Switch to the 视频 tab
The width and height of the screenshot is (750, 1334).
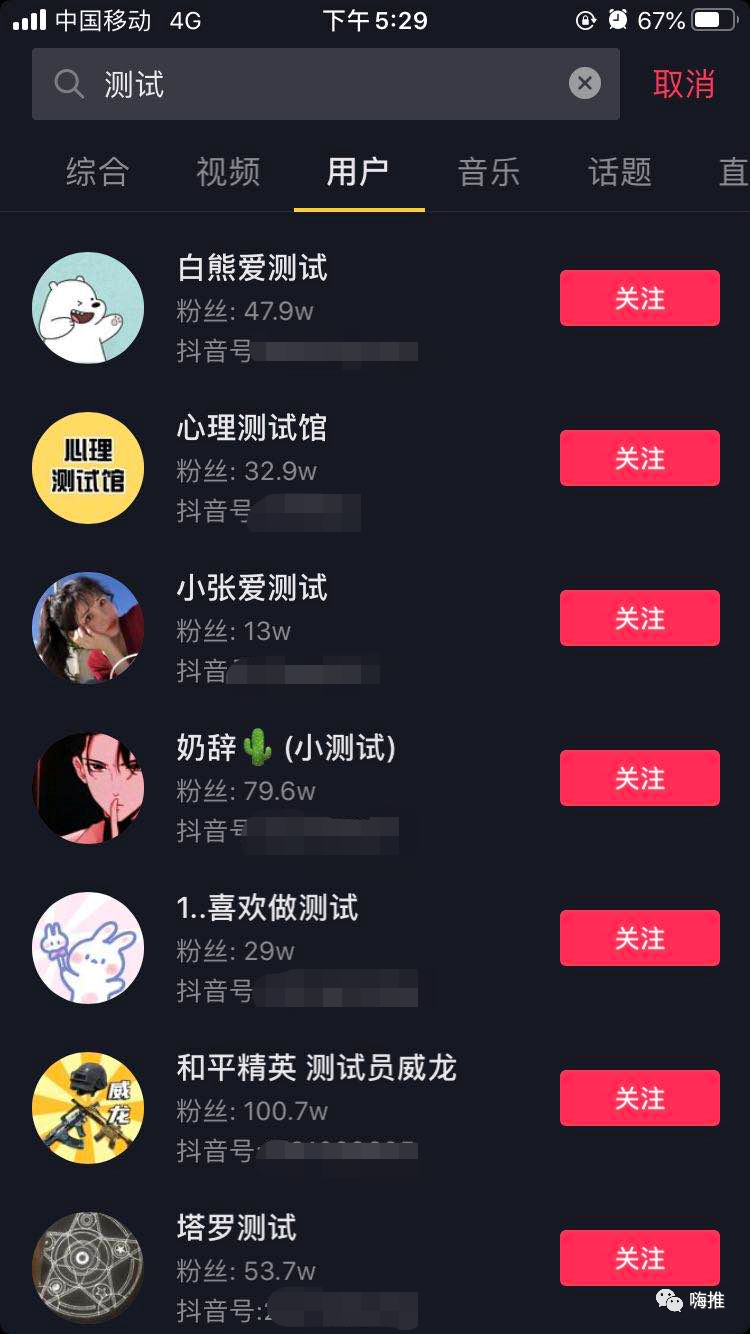click(x=228, y=172)
